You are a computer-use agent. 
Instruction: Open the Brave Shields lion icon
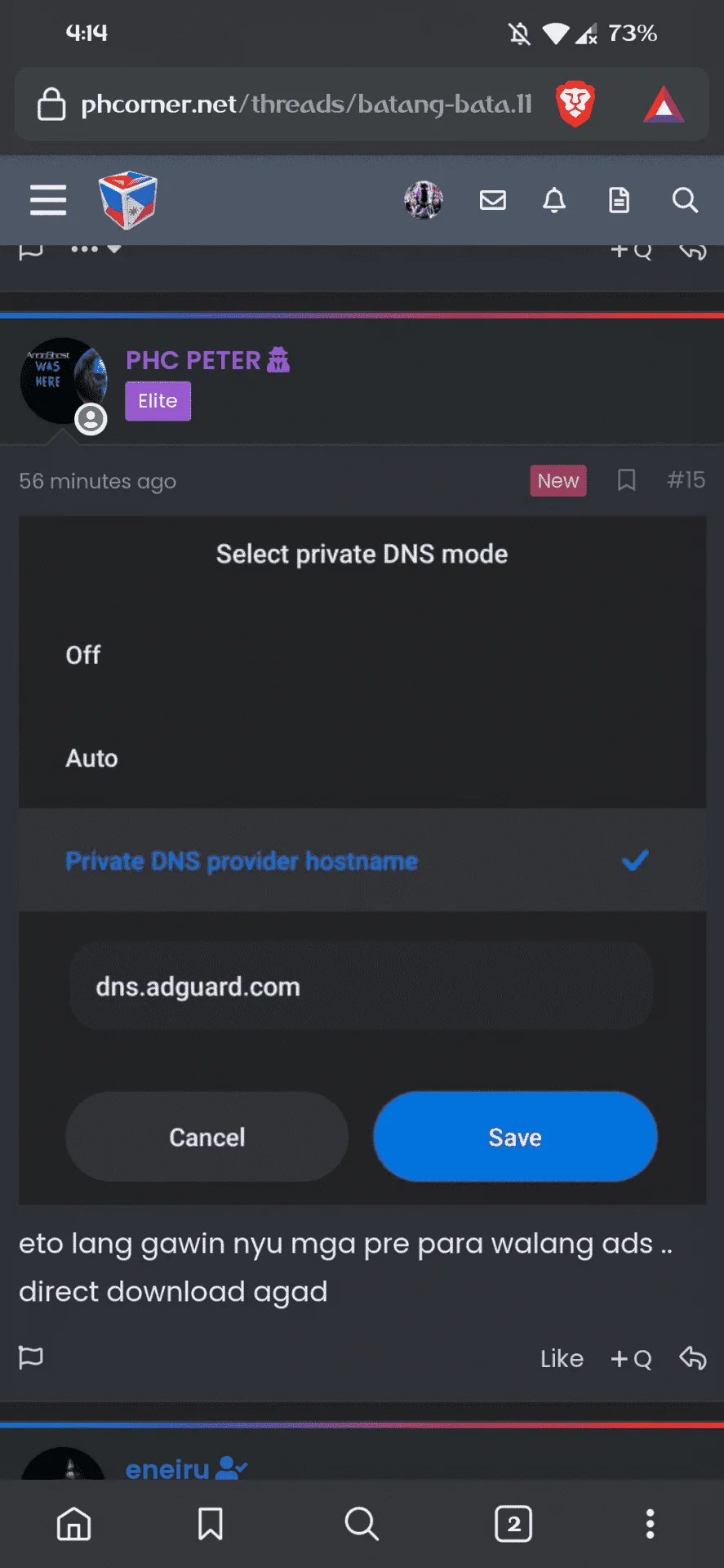click(575, 105)
